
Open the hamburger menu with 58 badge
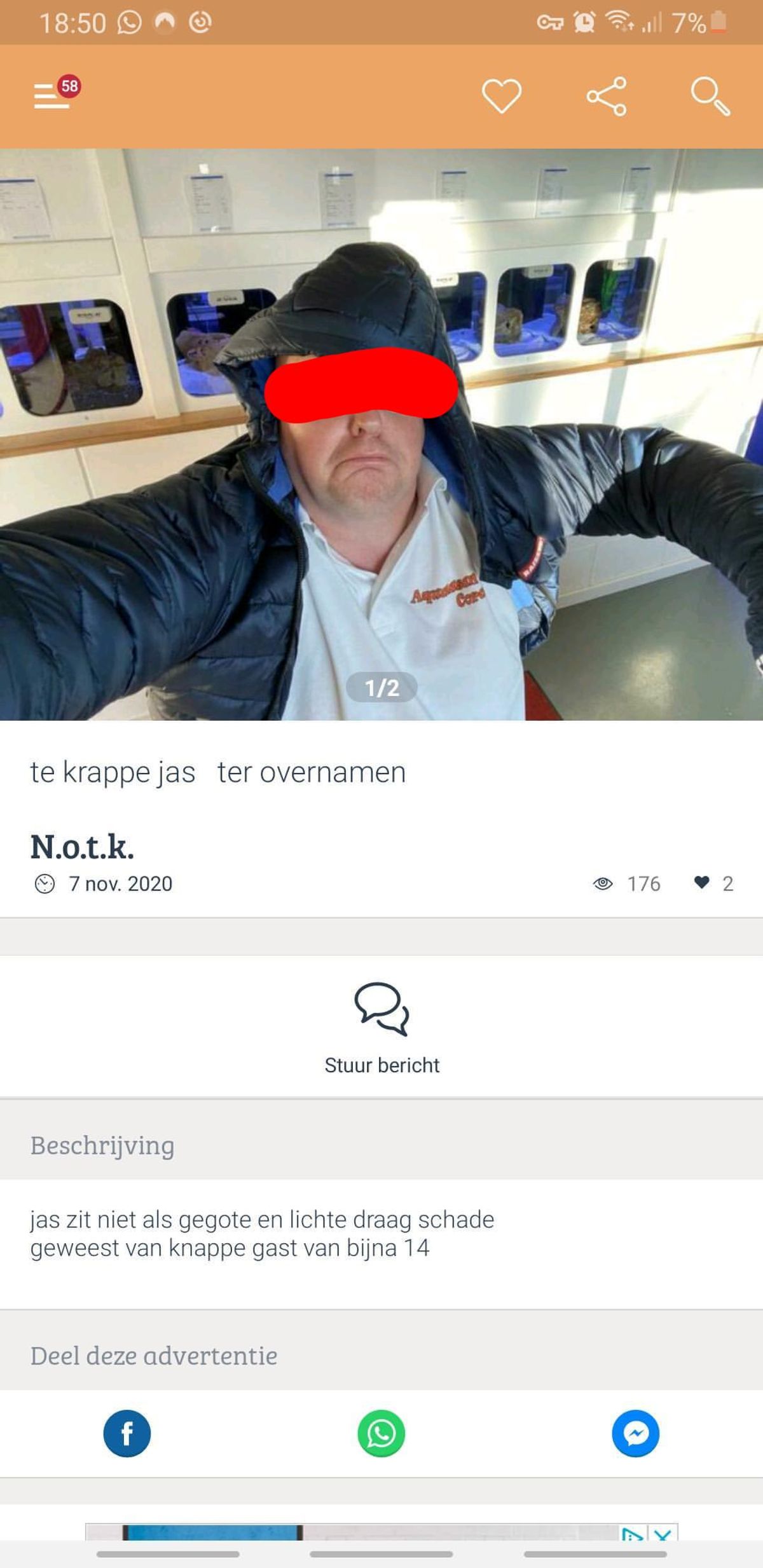tap(52, 95)
